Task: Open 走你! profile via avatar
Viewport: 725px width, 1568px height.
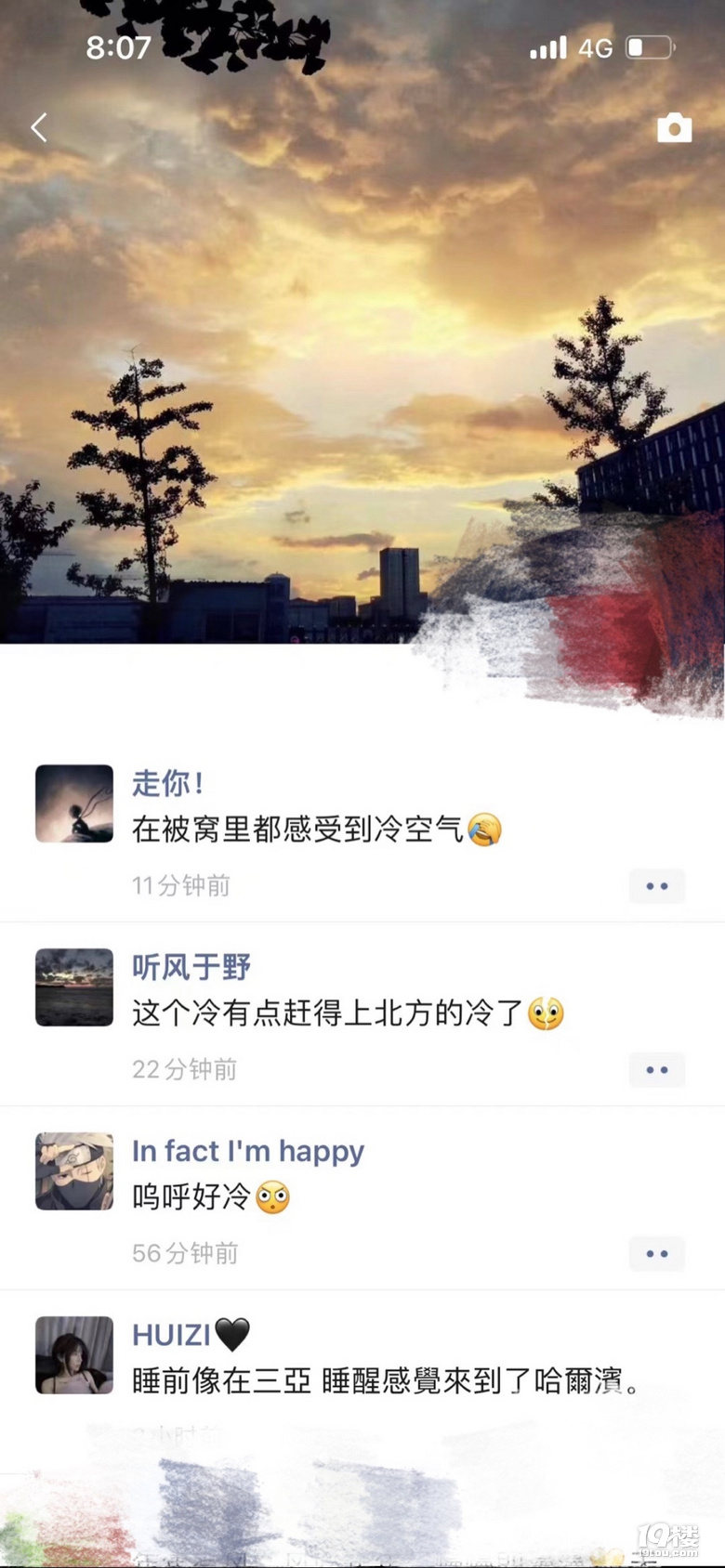Action: pyautogui.click(x=74, y=804)
